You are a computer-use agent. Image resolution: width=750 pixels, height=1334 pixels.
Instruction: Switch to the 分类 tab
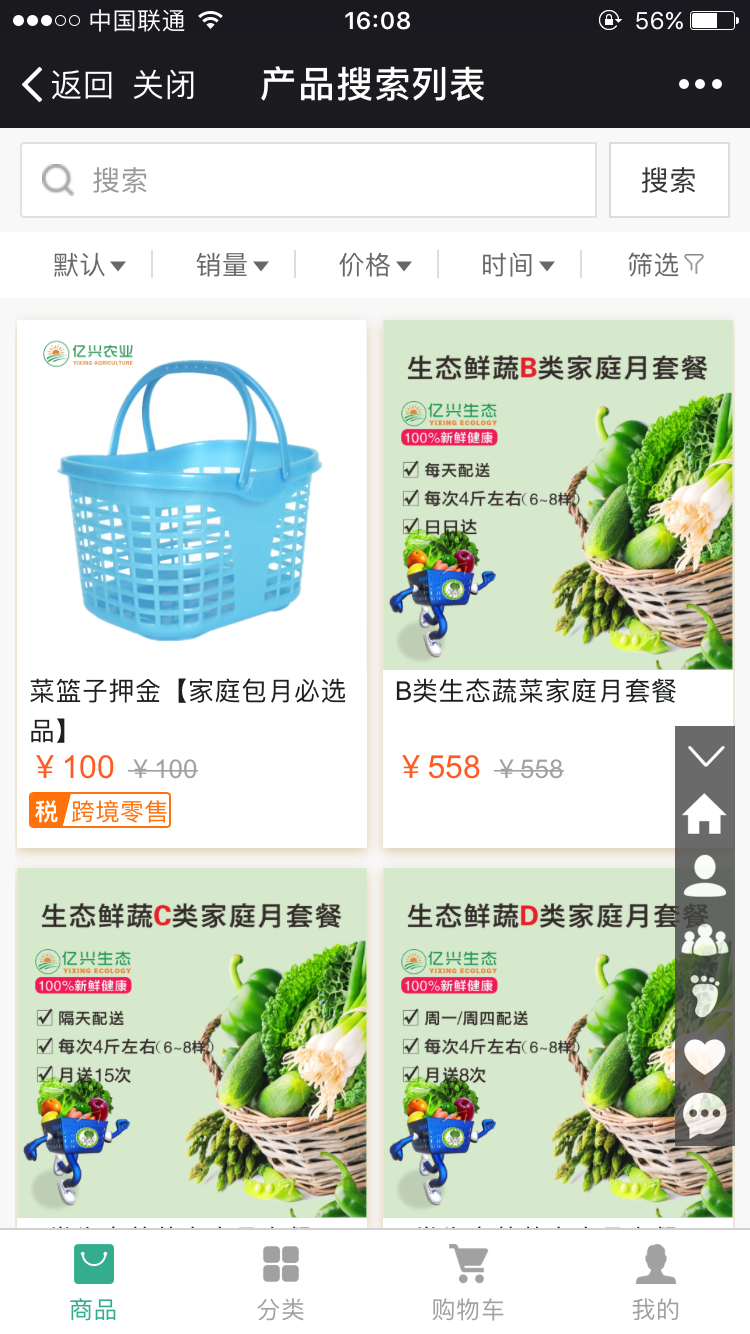(281, 1283)
